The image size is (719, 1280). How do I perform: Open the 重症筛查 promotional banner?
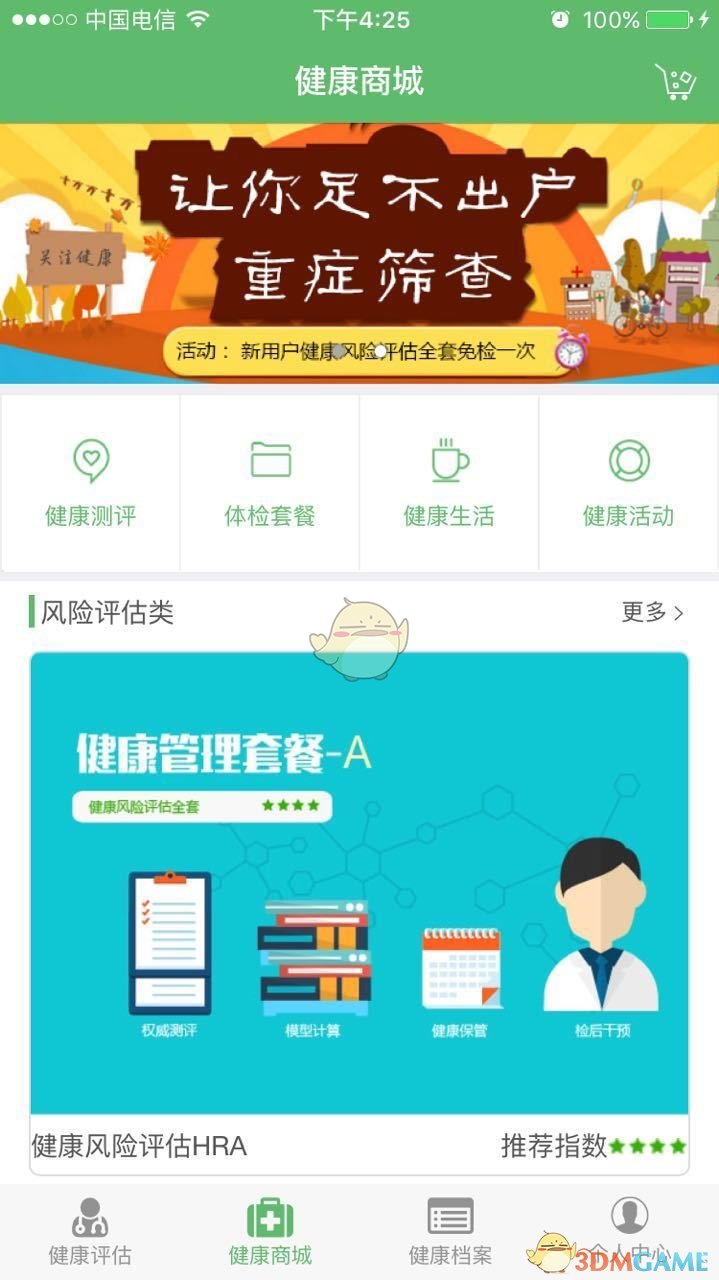360,252
